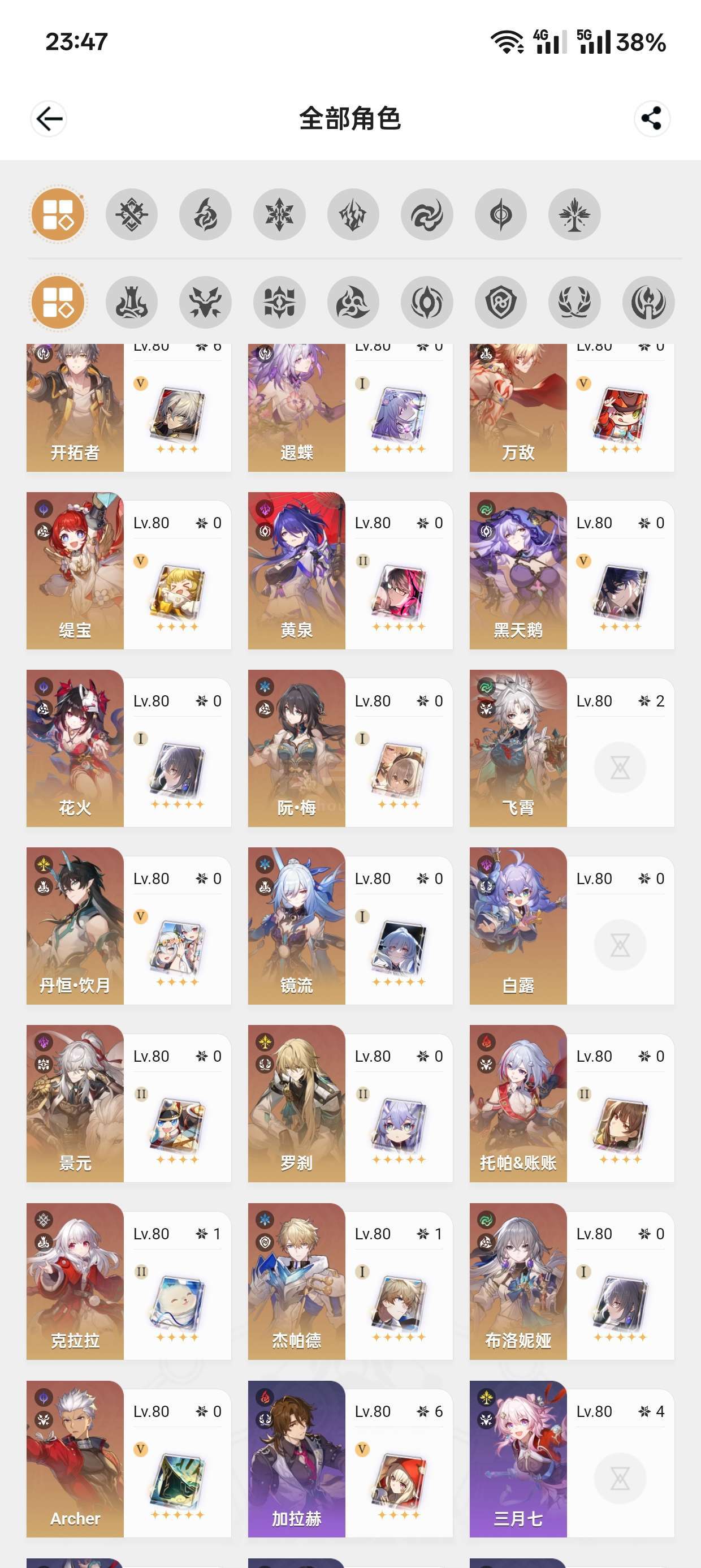The width and height of the screenshot is (701, 1568).
Task: Open the 缇宝 character card
Action: click(129, 571)
